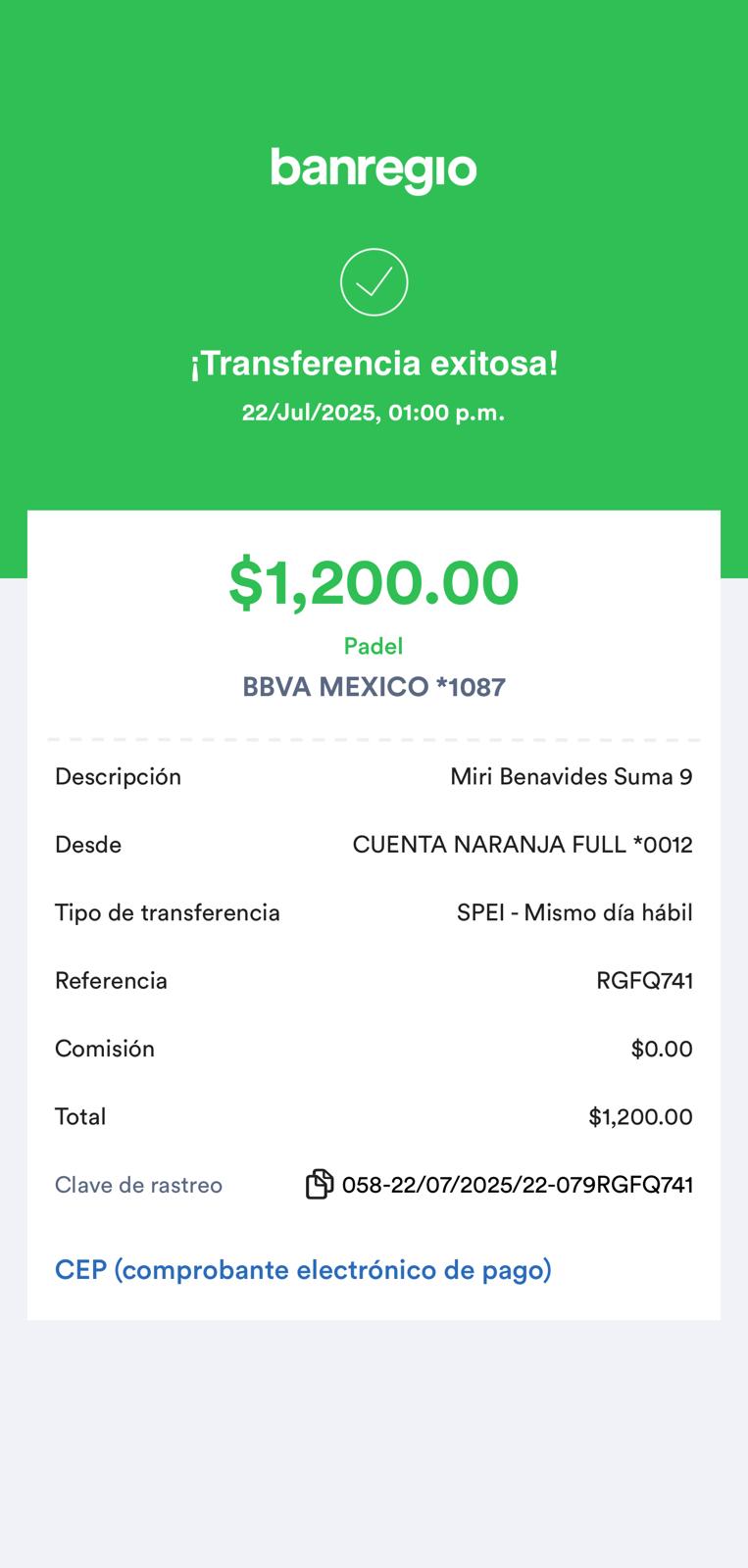
Task: Open the CEP comprobante electrónico de pago link
Action: click(x=303, y=1270)
